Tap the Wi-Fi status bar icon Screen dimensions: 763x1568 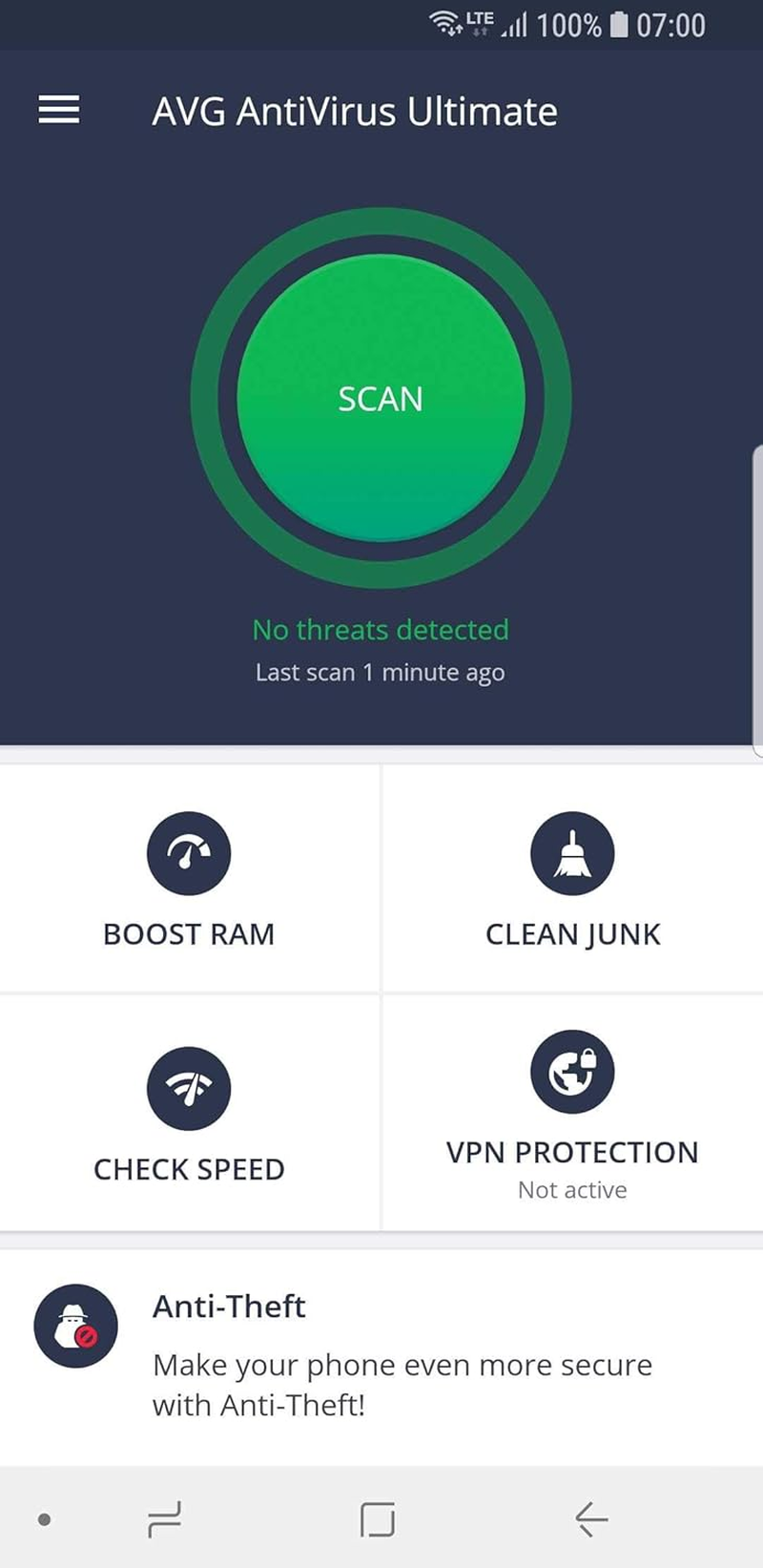tap(444, 23)
